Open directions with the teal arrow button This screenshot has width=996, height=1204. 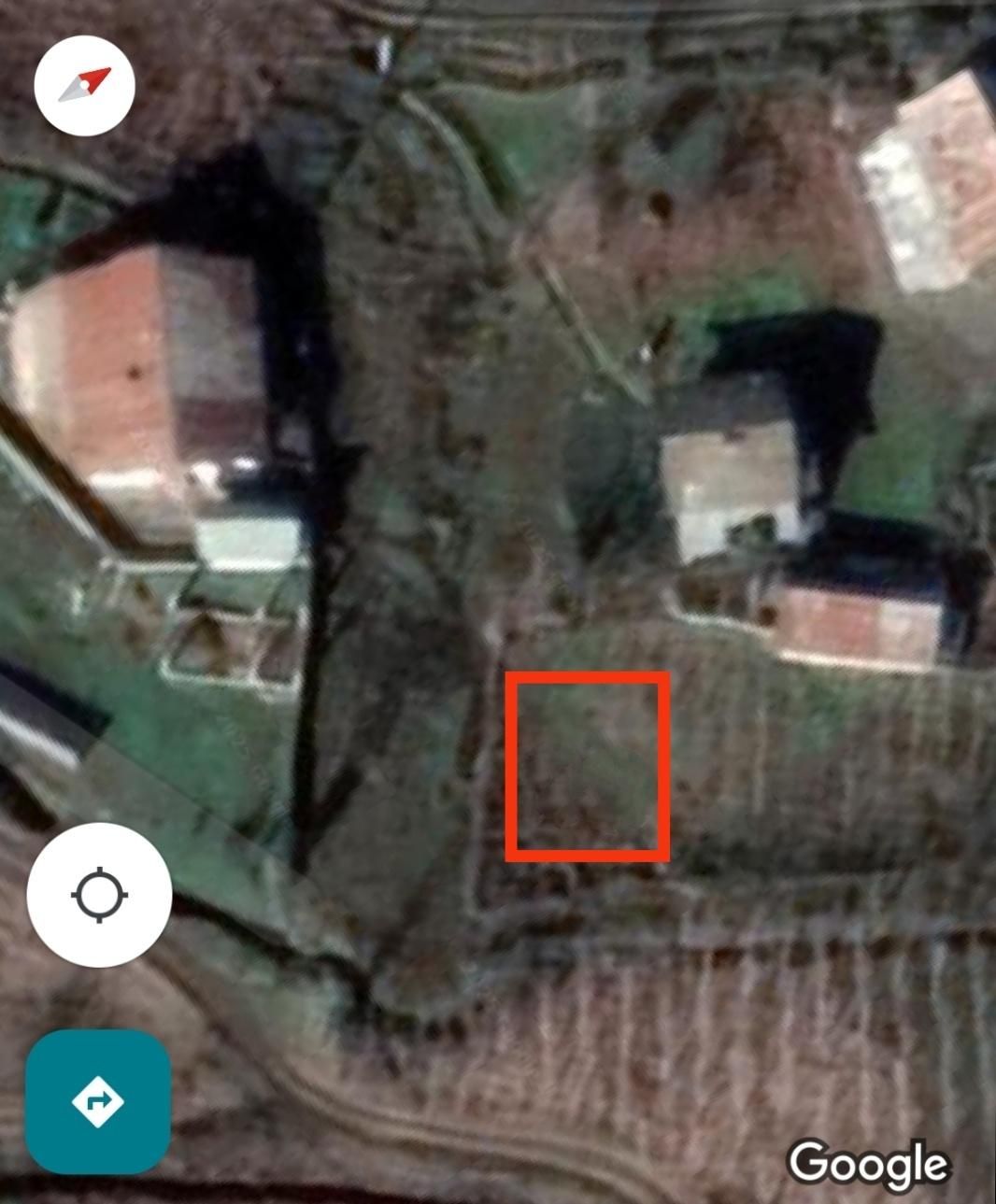click(98, 1101)
